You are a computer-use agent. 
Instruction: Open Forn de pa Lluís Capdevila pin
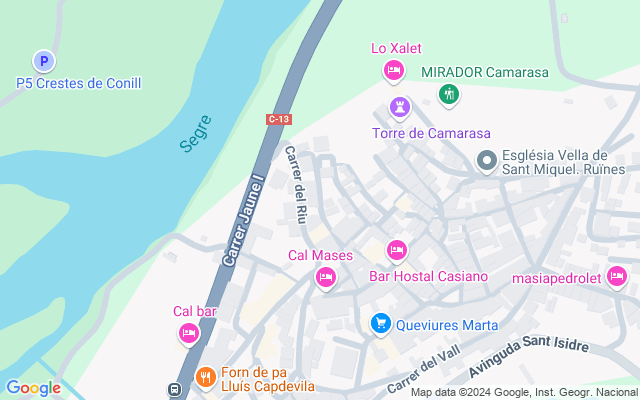(206, 377)
